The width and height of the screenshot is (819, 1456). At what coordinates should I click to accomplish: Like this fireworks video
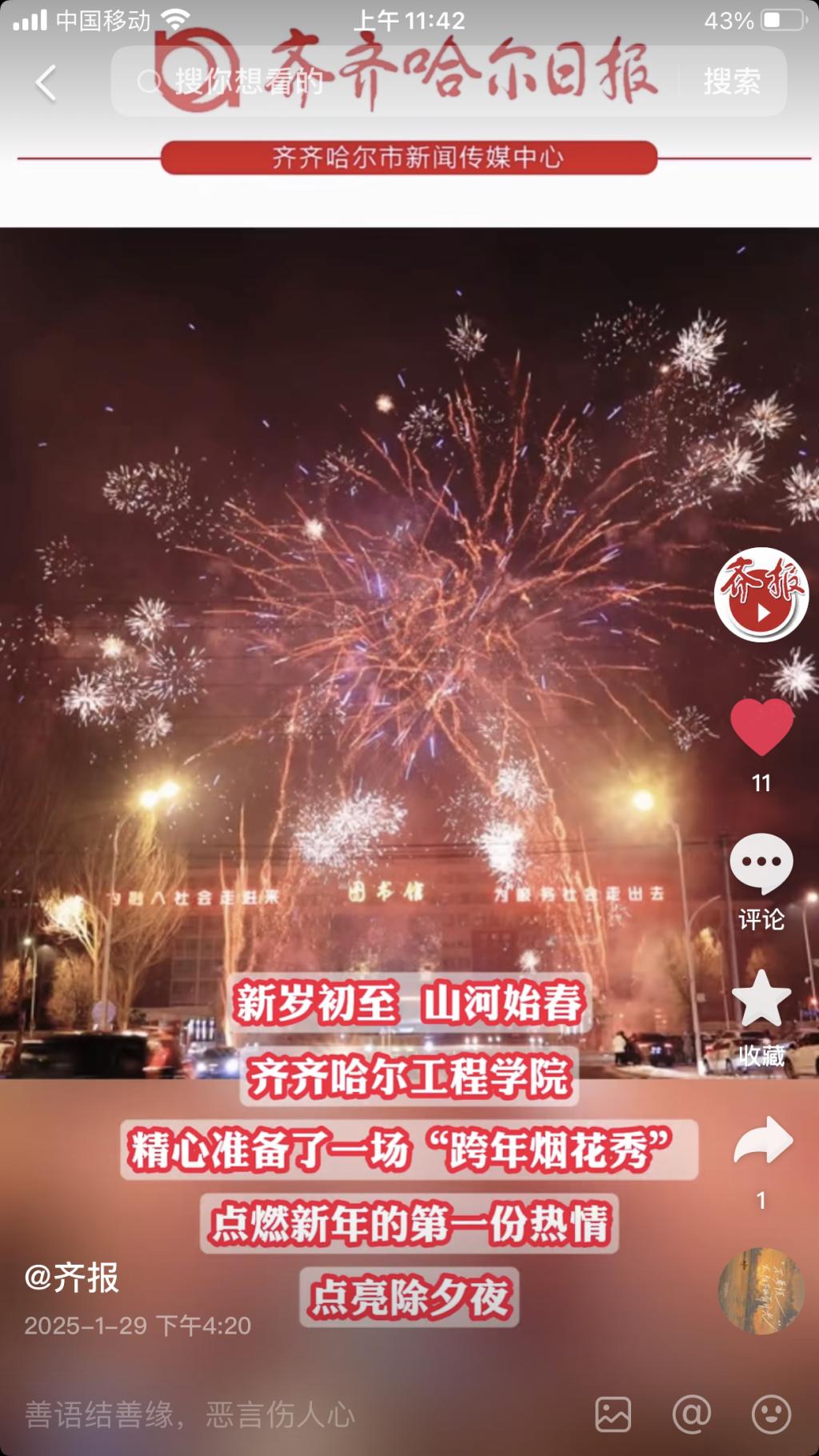pyautogui.click(x=761, y=727)
